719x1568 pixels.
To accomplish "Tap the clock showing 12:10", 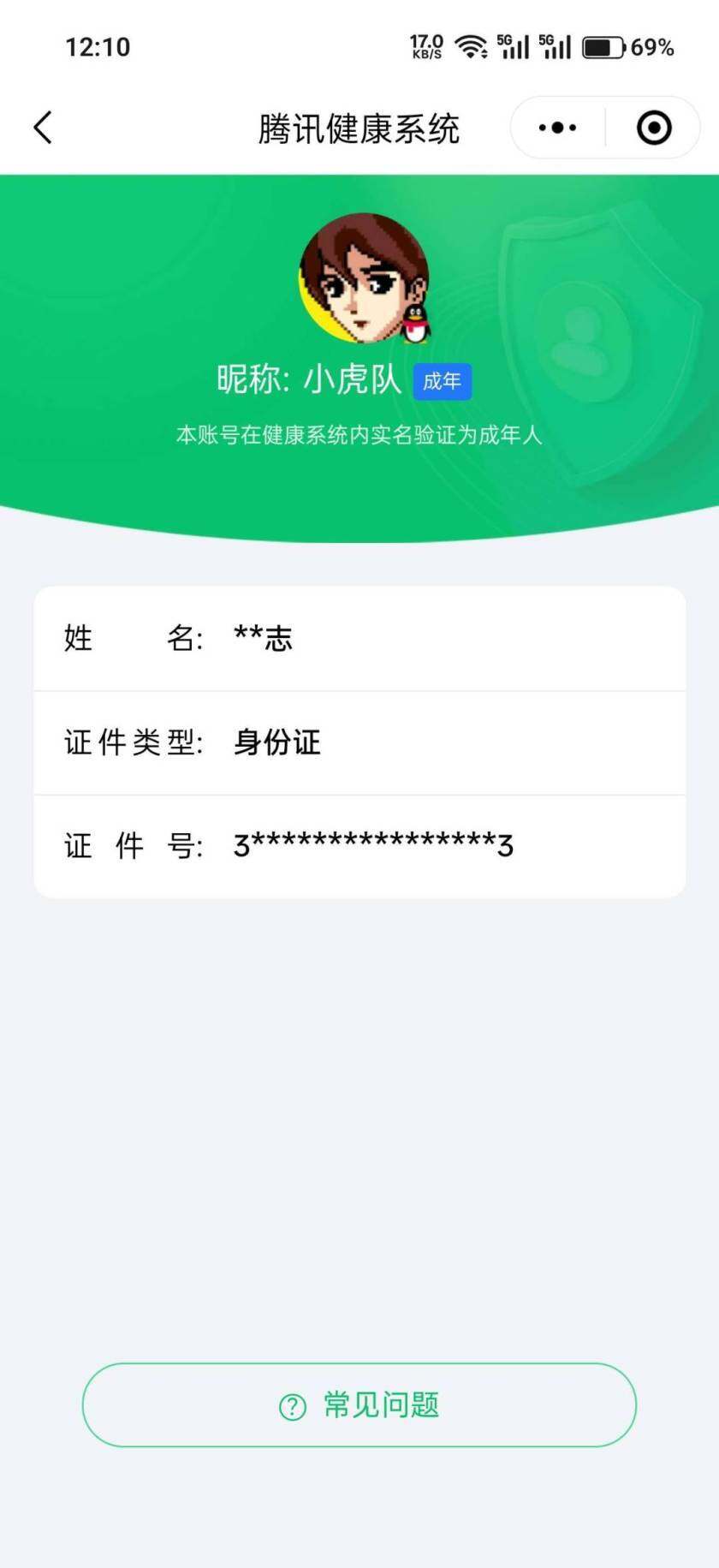I will click(x=99, y=48).
